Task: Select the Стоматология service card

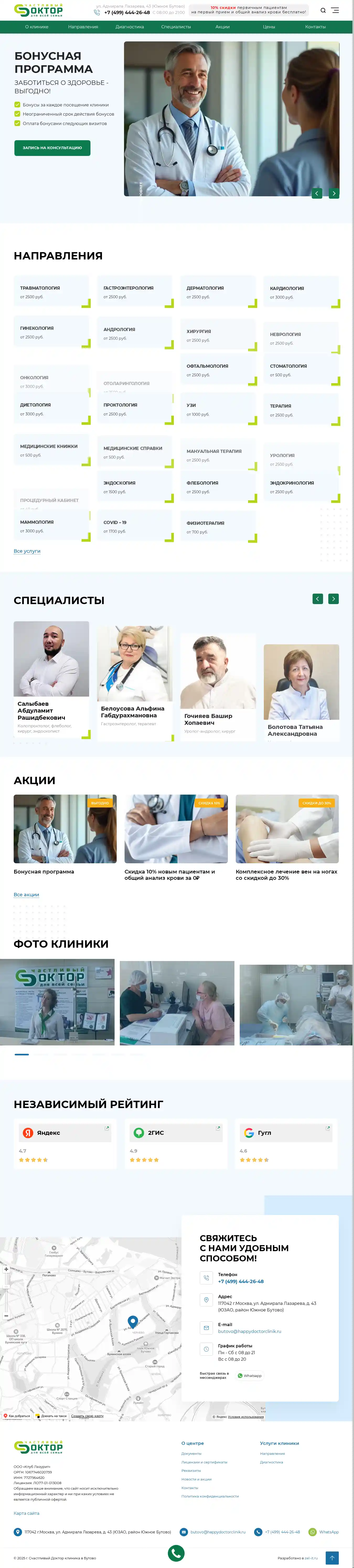Action: click(301, 370)
